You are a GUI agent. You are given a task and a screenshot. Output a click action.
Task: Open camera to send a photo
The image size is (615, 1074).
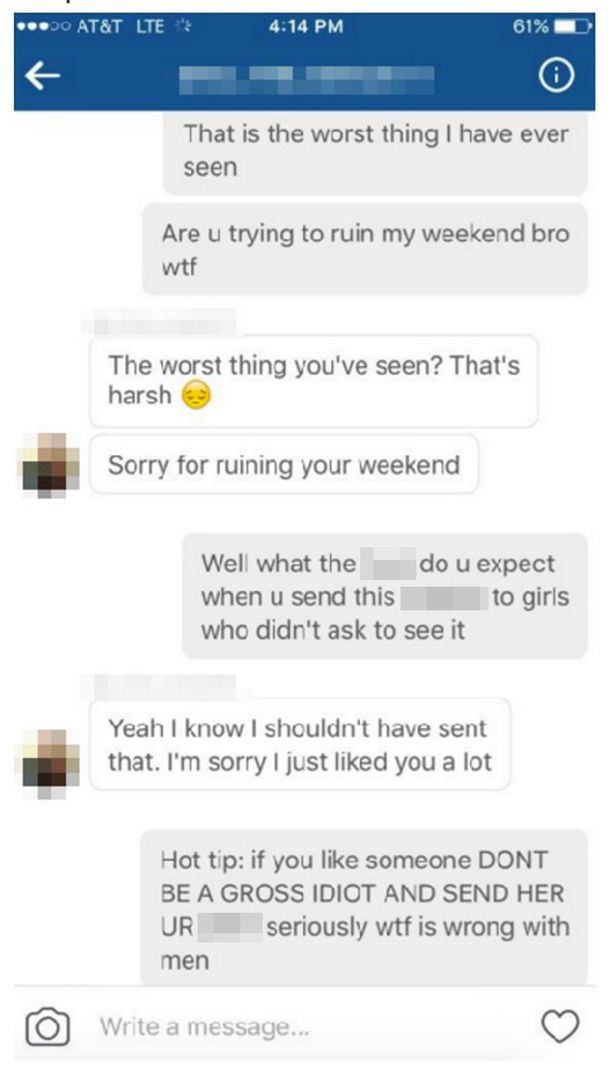pos(47,1027)
